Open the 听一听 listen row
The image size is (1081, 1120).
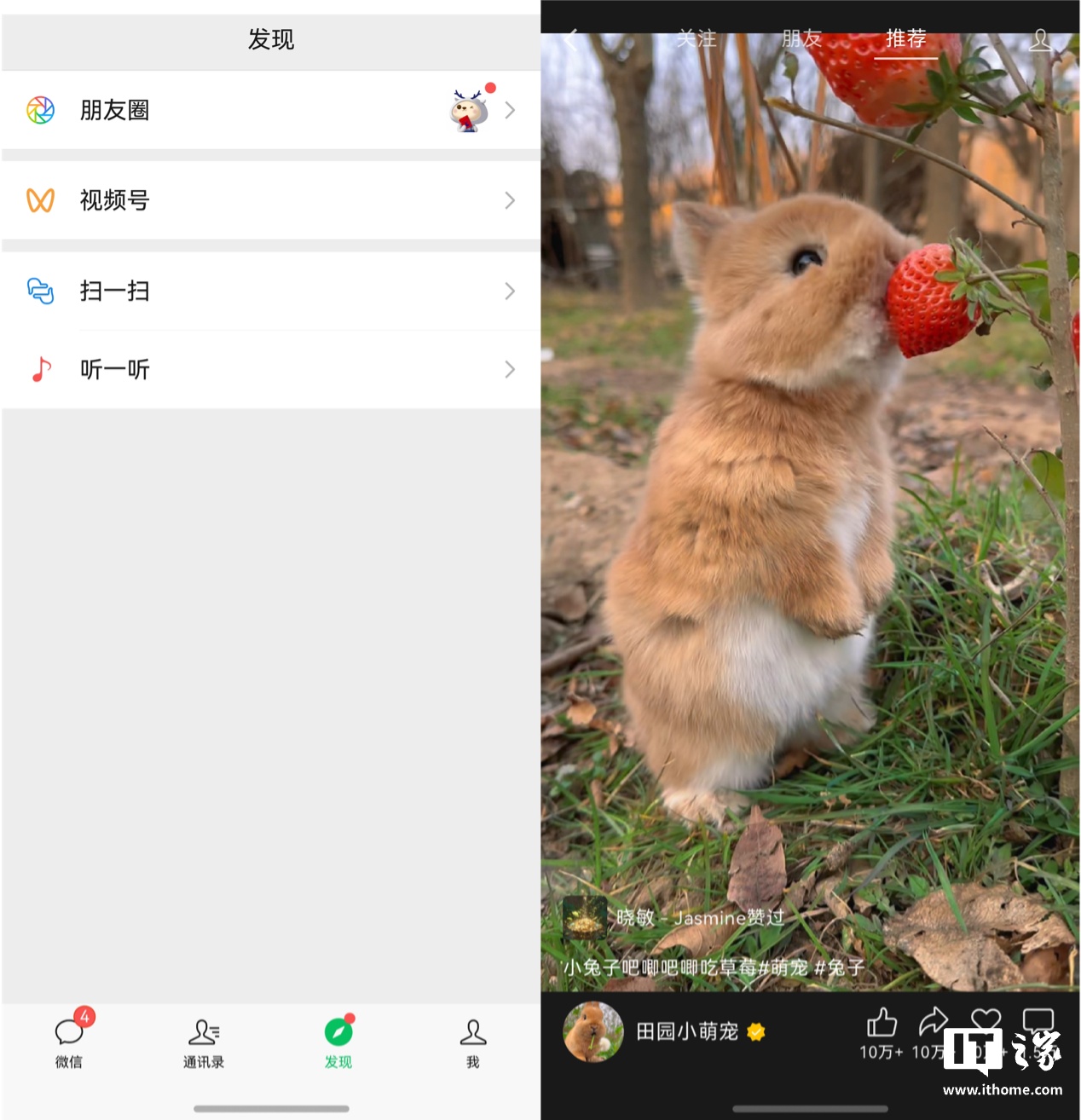[x=269, y=369]
